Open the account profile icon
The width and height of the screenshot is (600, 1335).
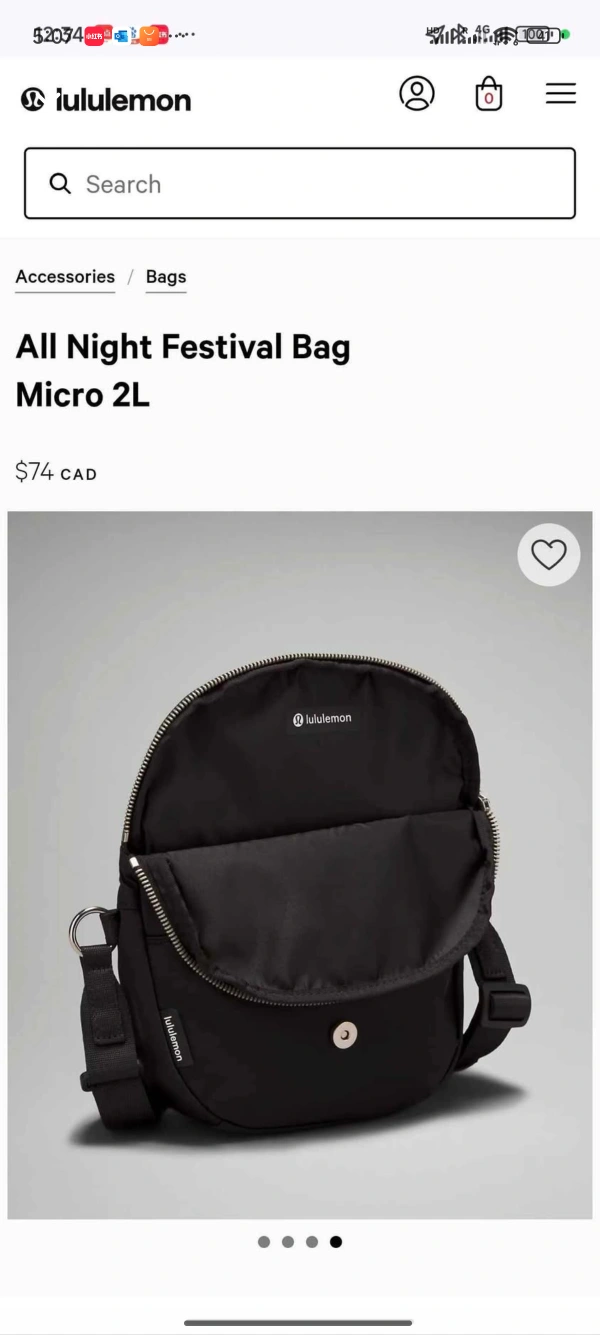[417, 93]
